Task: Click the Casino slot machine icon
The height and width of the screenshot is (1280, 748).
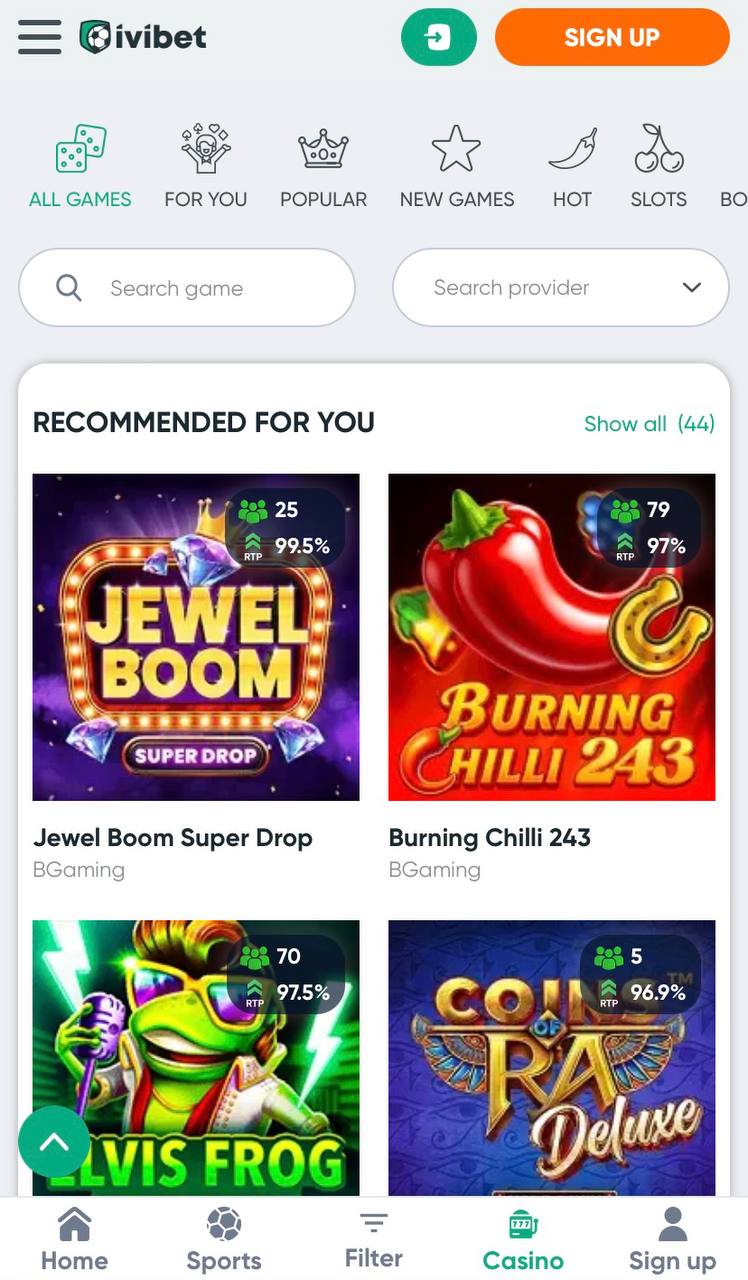Action: click(x=522, y=1222)
